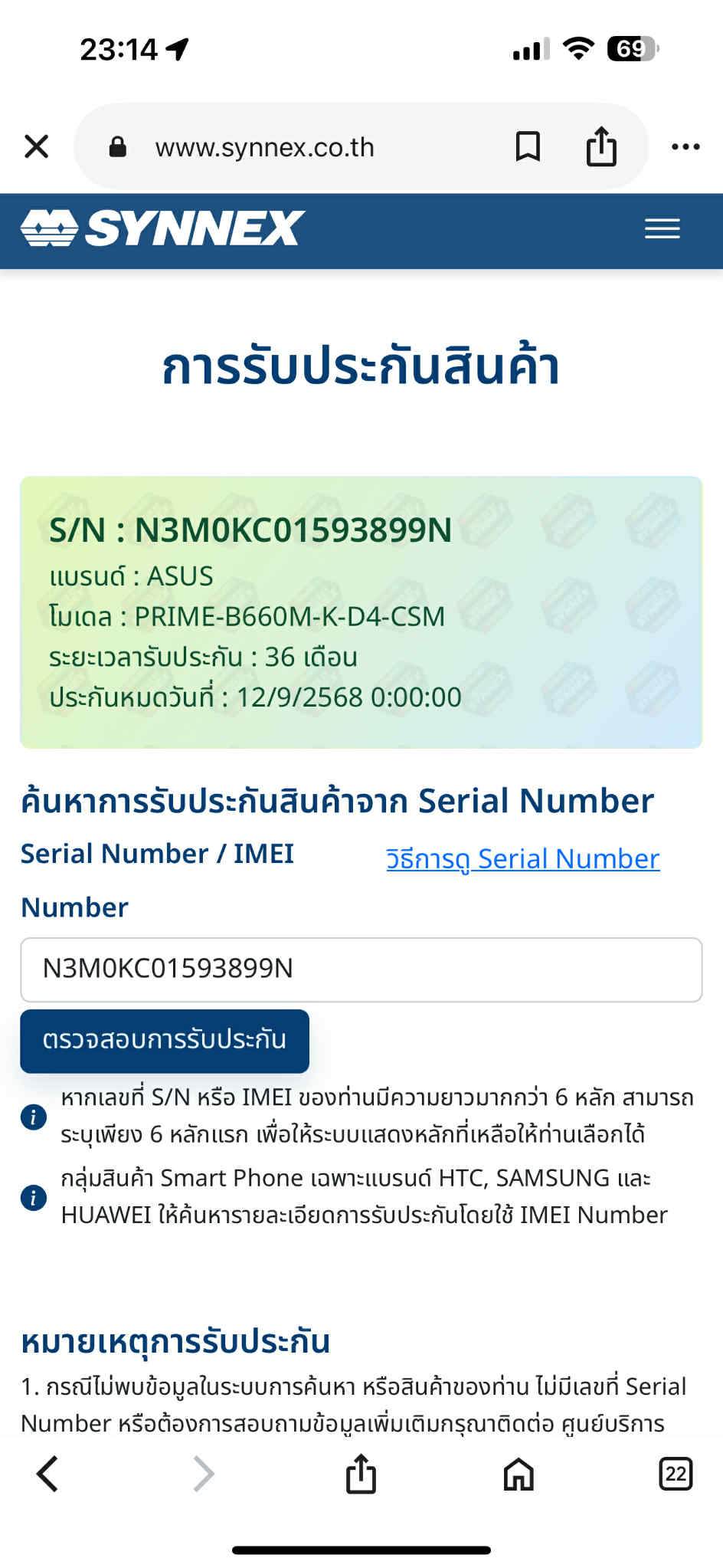Viewport: 723px width, 1568px height.
Task: Tap the www.synnex.co.th address bar
Action: [x=265, y=146]
